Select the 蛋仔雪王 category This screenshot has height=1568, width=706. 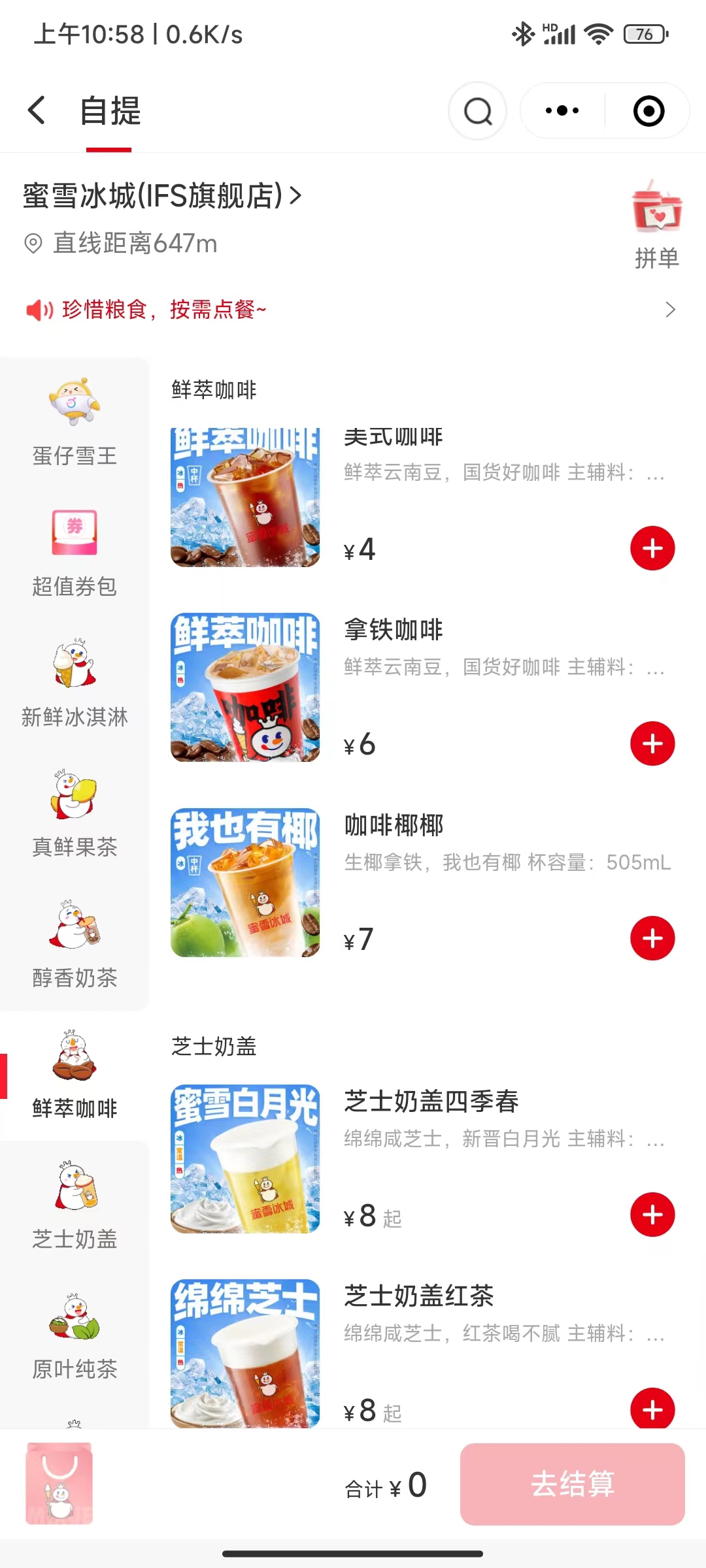tap(75, 422)
